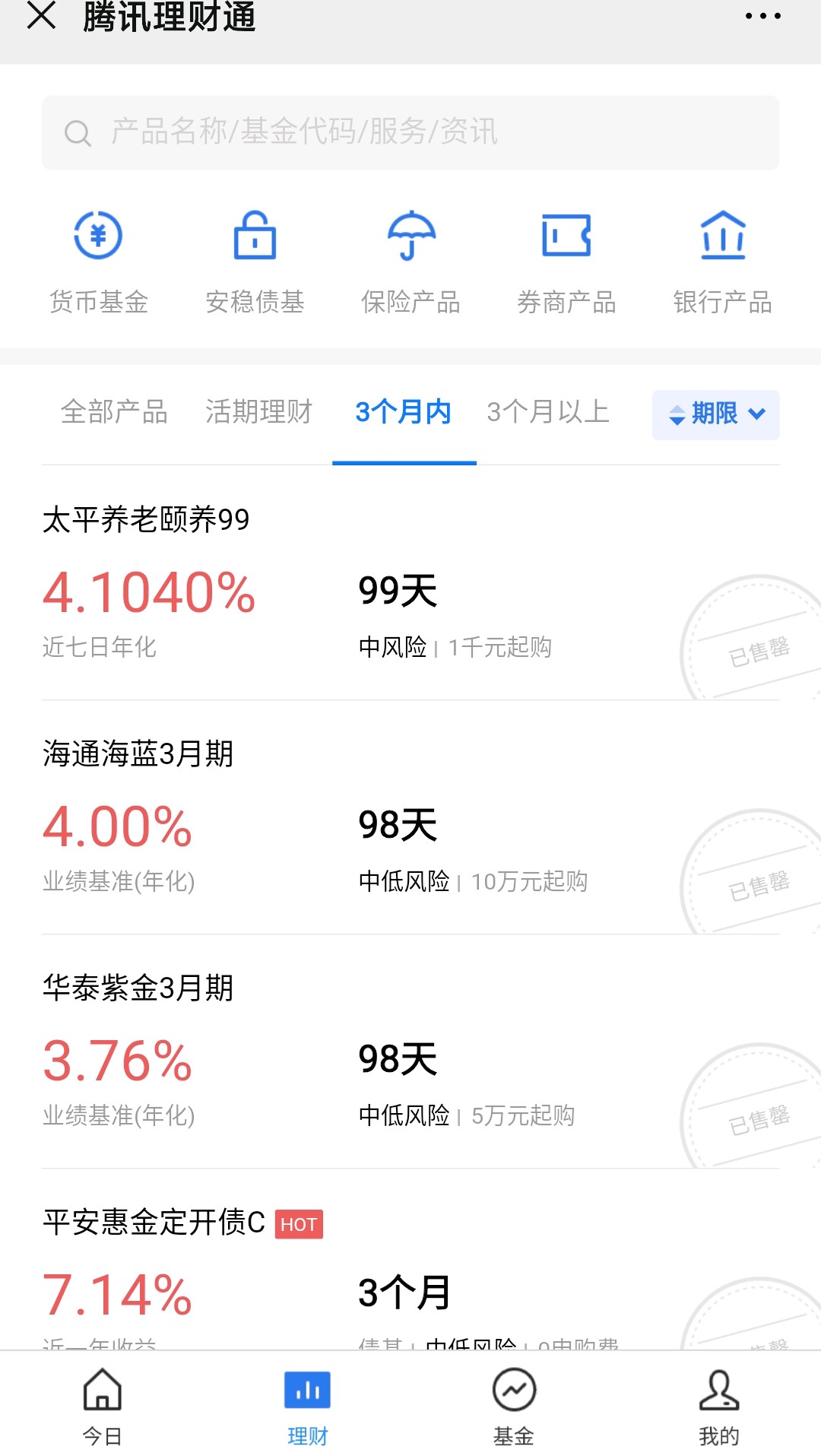Switch to the 3个月以上 tab
The image size is (821, 1456).
click(x=549, y=412)
